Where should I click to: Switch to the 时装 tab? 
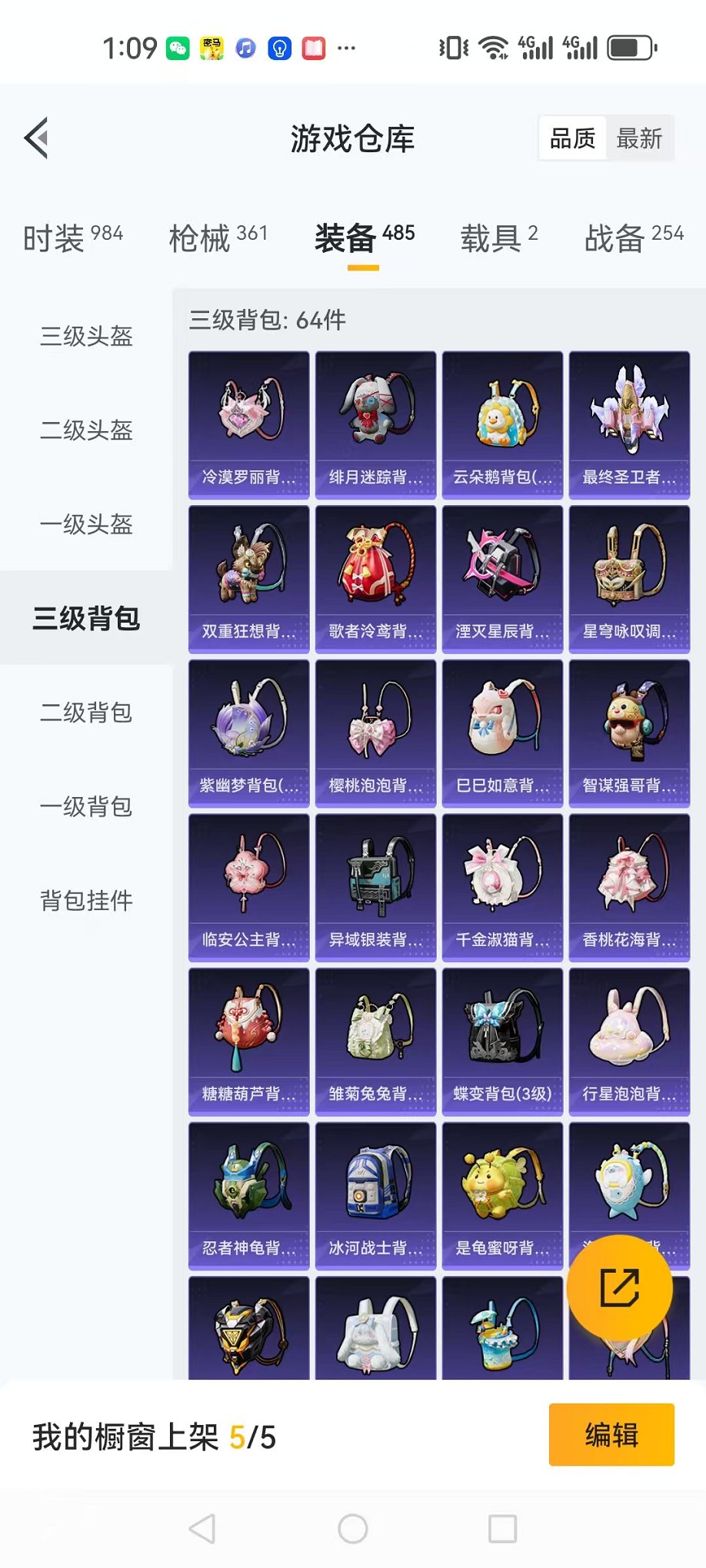point(73,238)
